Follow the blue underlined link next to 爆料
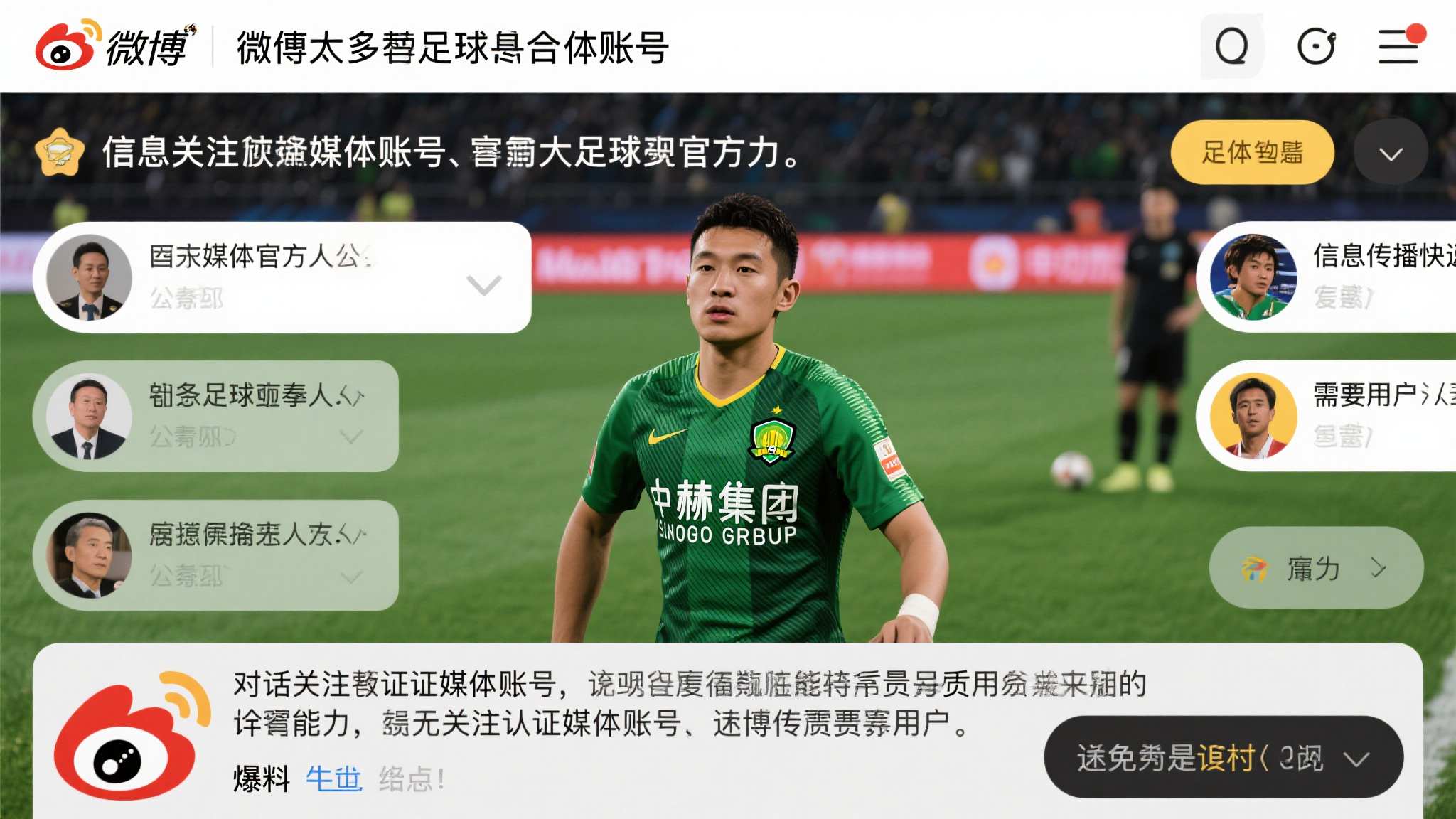Image resolution: width=1456 pixels, height=819 pixels. 333,779
